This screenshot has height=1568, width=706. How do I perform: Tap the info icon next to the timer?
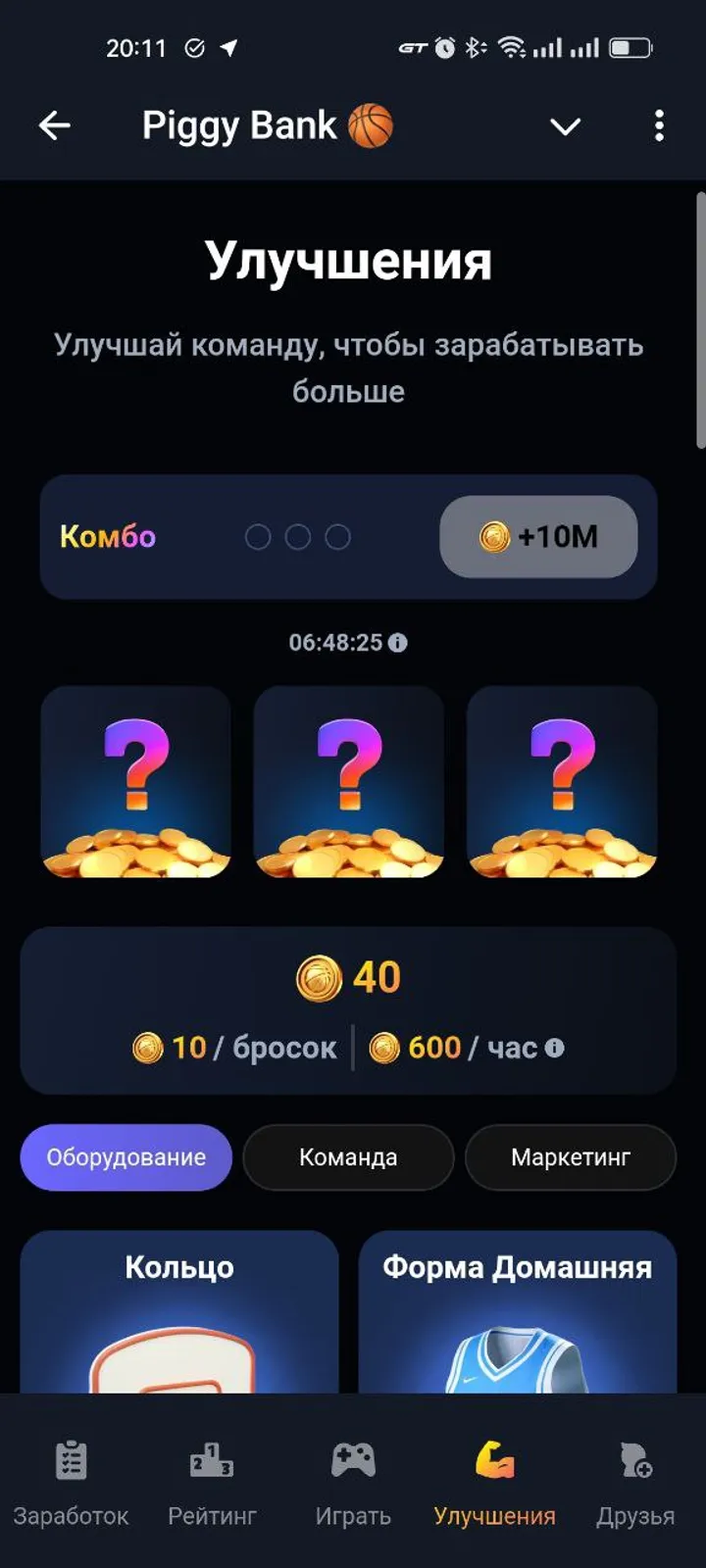pyautogui.click(x=397, y=644)
